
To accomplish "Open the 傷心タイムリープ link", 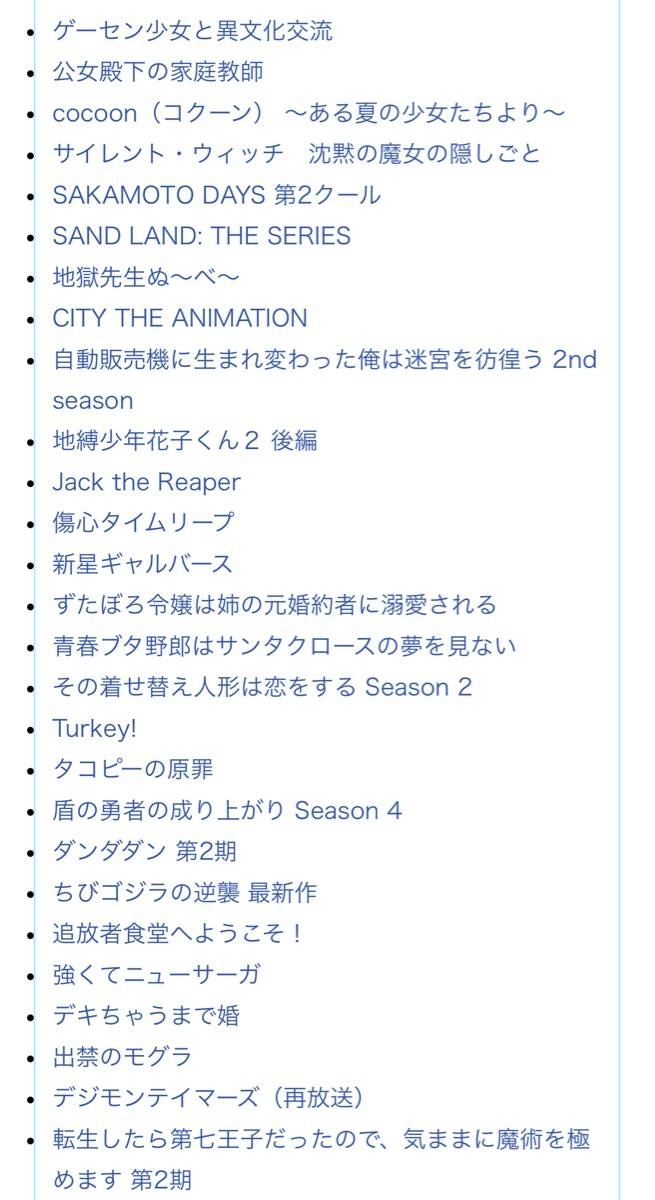I will pyautogui.click(x=143, y=523).
